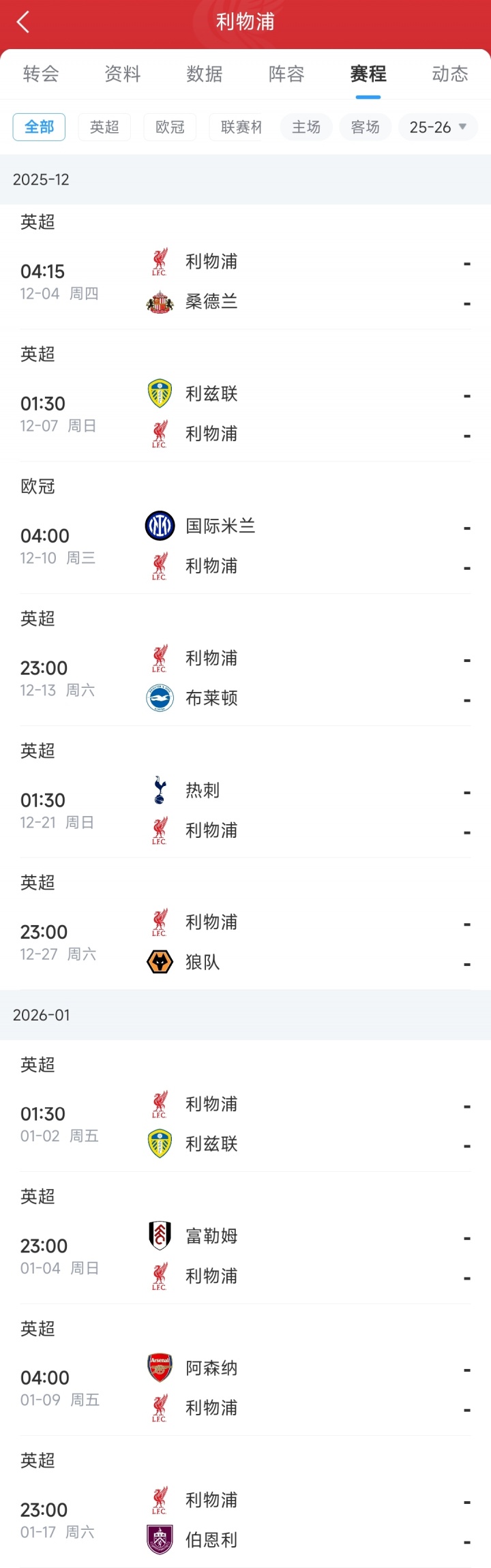Open the 利物浦 vs 伯恩利 match
Image resolution: width=491 pixels, height=1568 pixels.
point(245,1520)
